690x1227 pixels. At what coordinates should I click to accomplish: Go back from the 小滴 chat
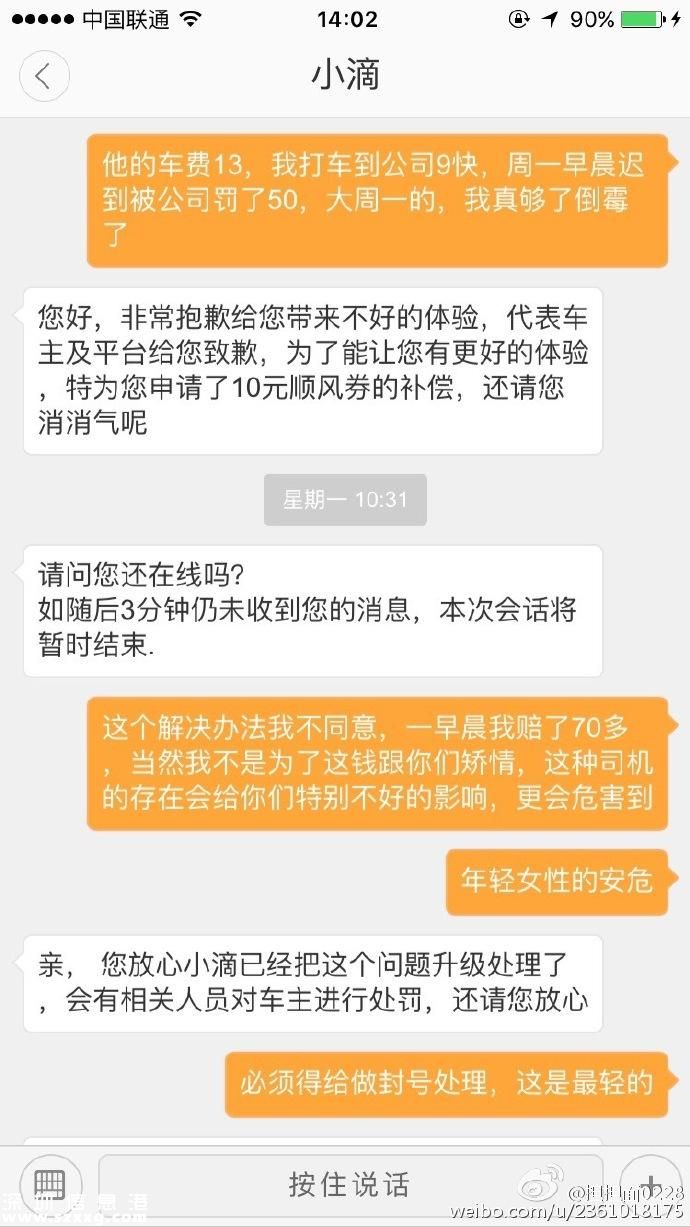tap(44, 77)
